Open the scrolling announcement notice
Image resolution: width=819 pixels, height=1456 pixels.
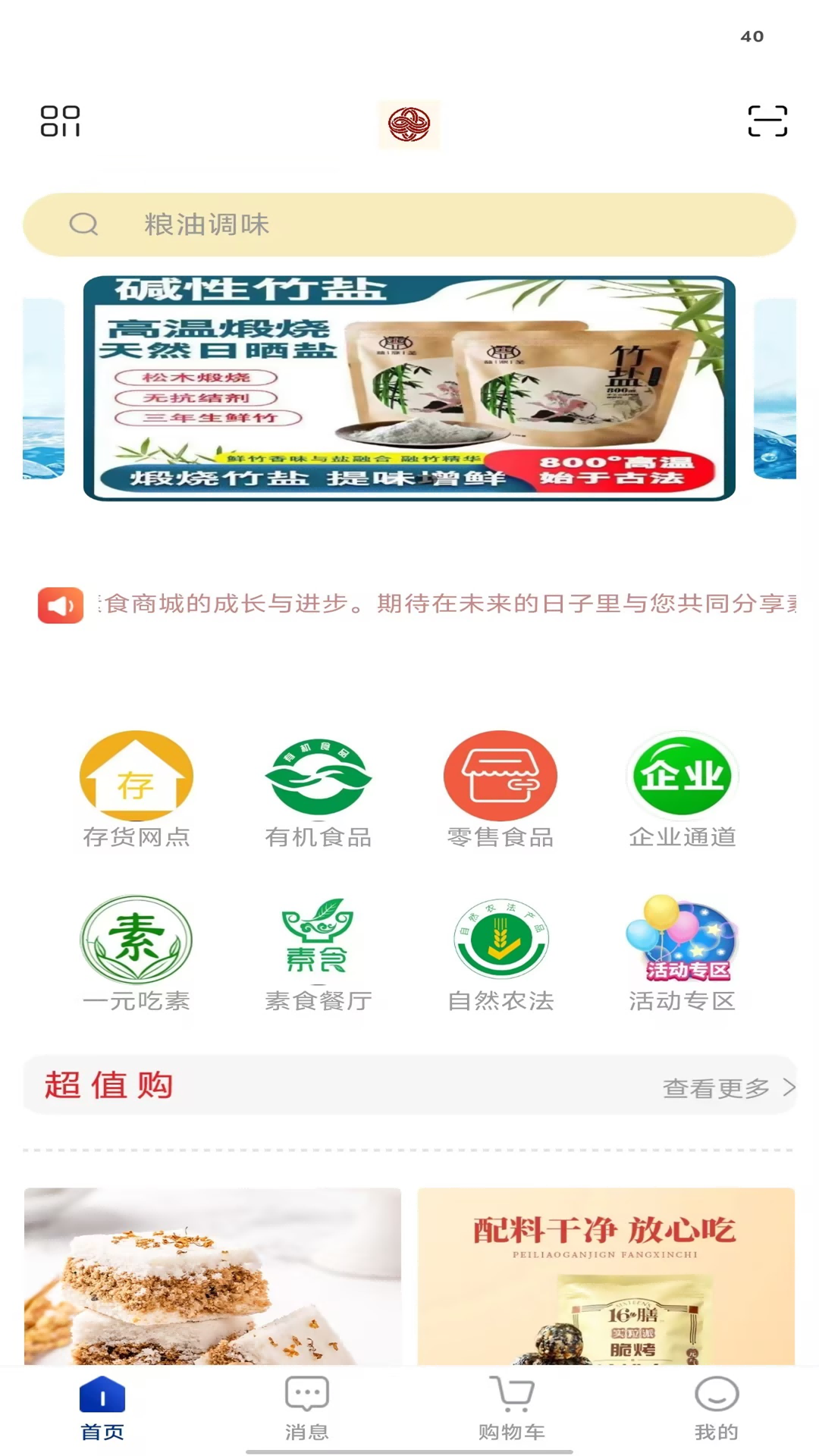[447, 604]
